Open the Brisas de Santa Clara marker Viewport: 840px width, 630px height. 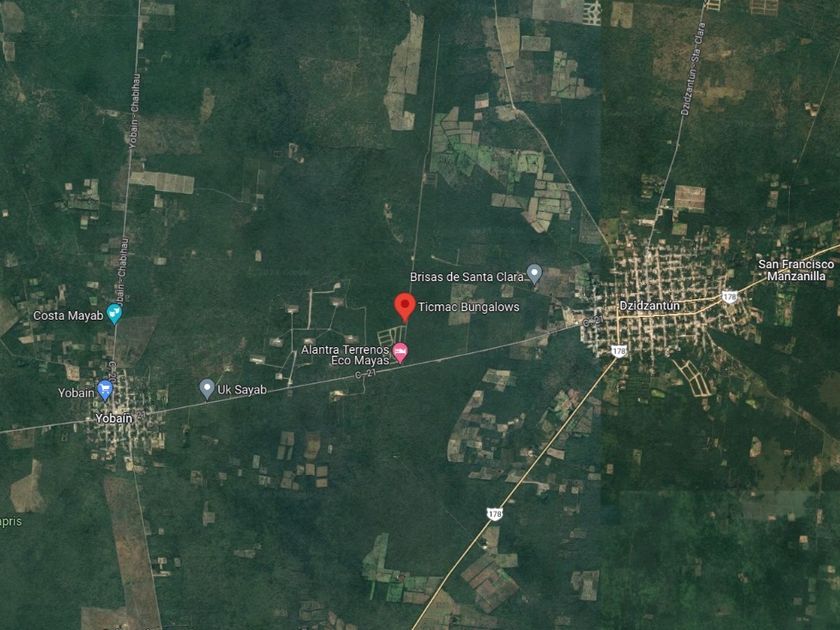pos(534,274)
